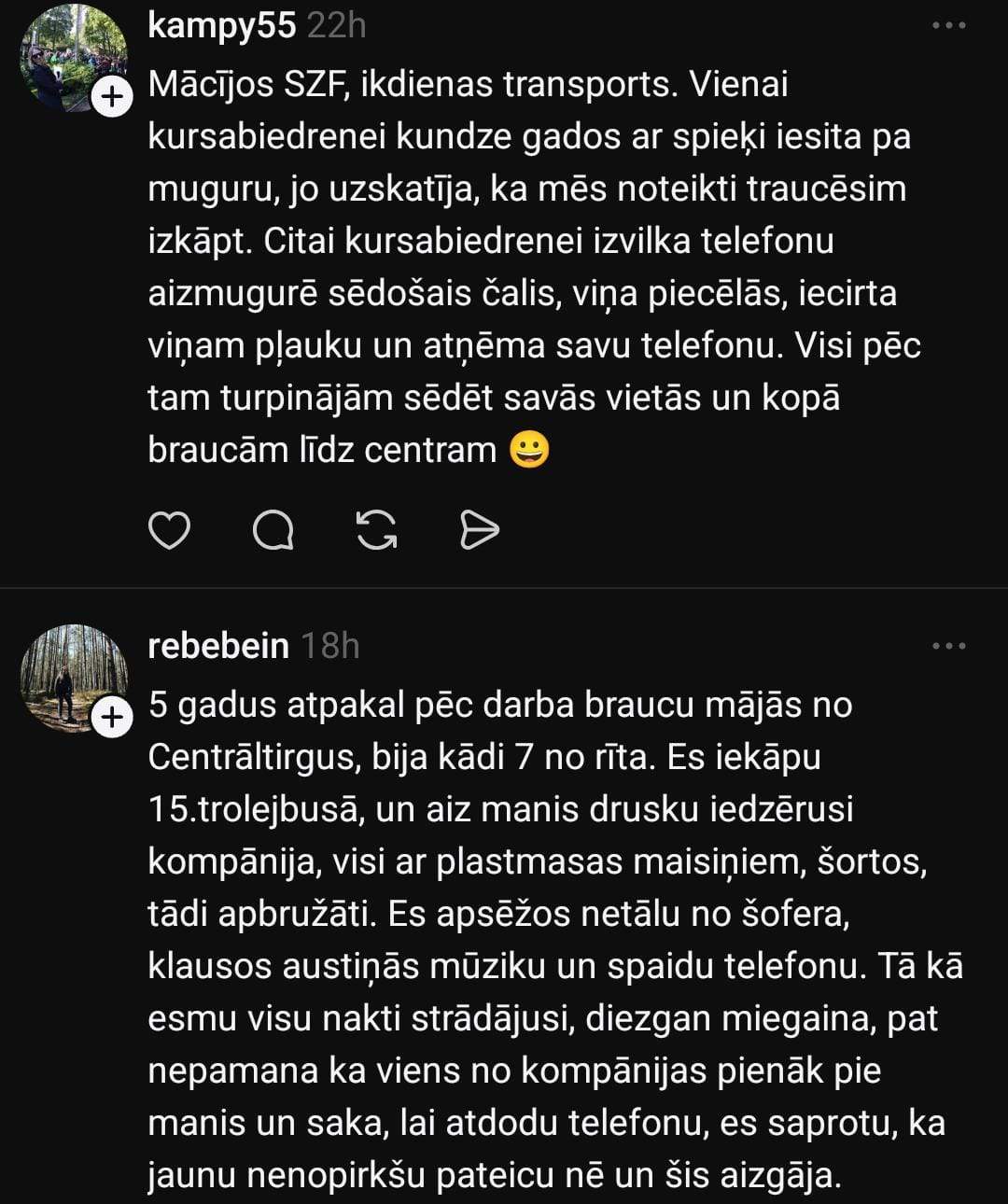The height and width of the screenshot is (1204, 1008).
Task: Share kampy55's reply via send icon
Action: point(480,530)
